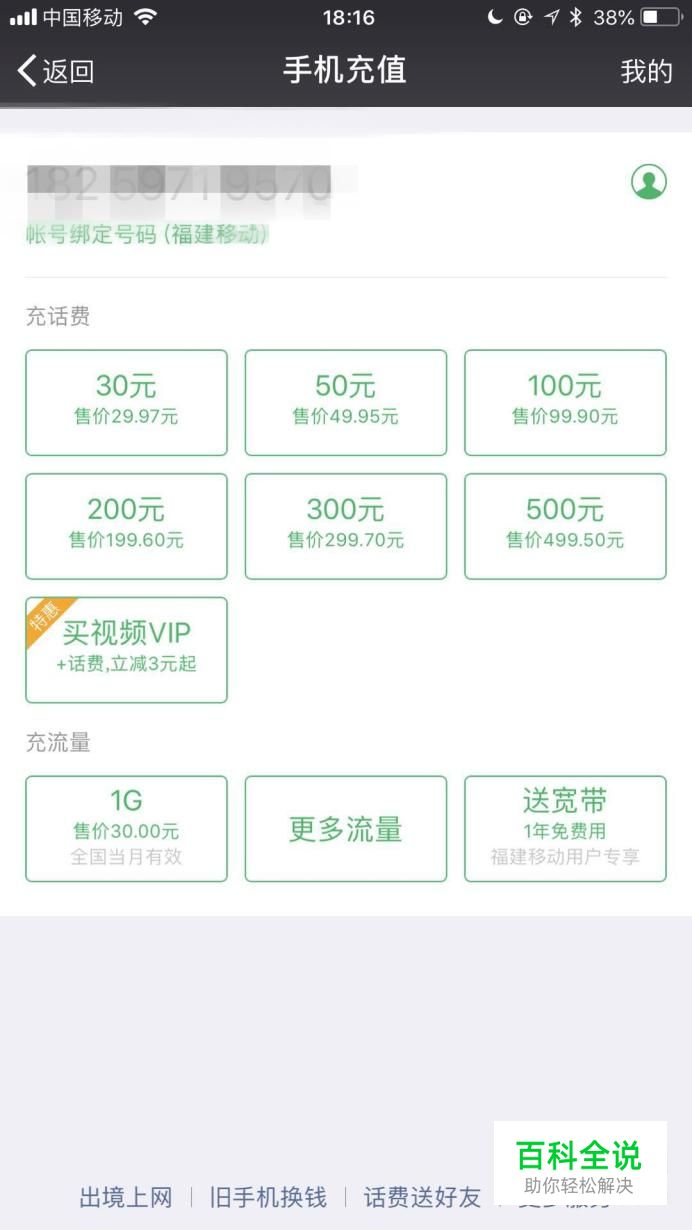Select the 50元 recharge option

346,402
